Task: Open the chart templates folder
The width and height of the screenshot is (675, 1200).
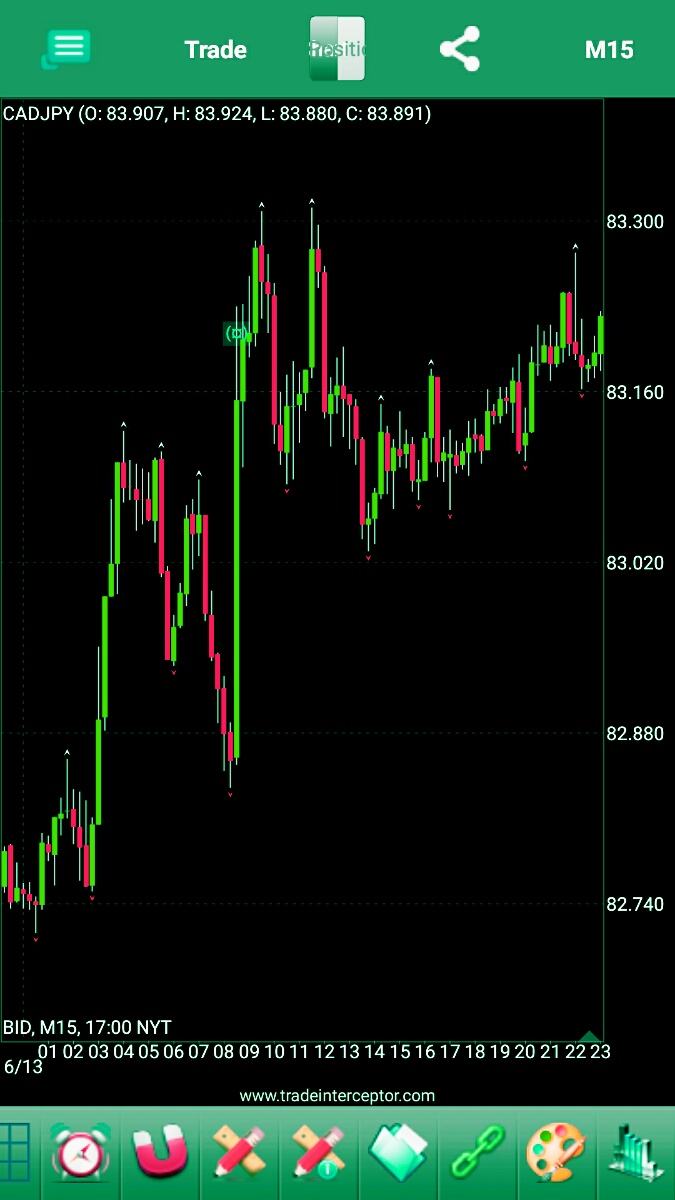Action: pos(398,1153)
